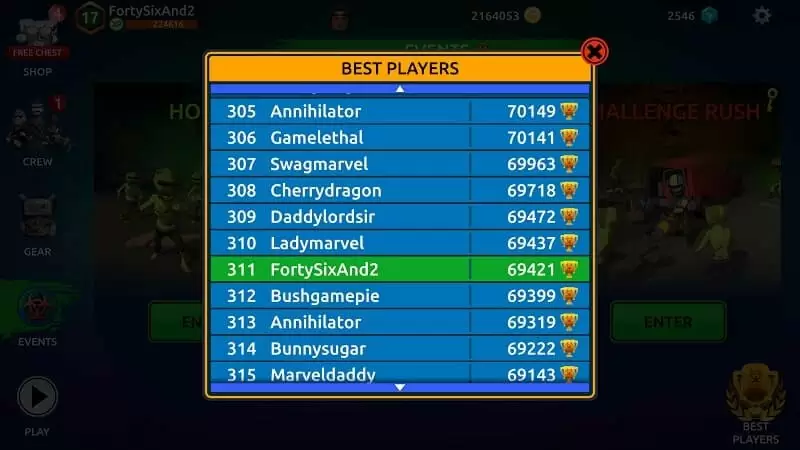Open the settings gear
Image resolution: width=800 pixels, height=450 pixels.
763,15
